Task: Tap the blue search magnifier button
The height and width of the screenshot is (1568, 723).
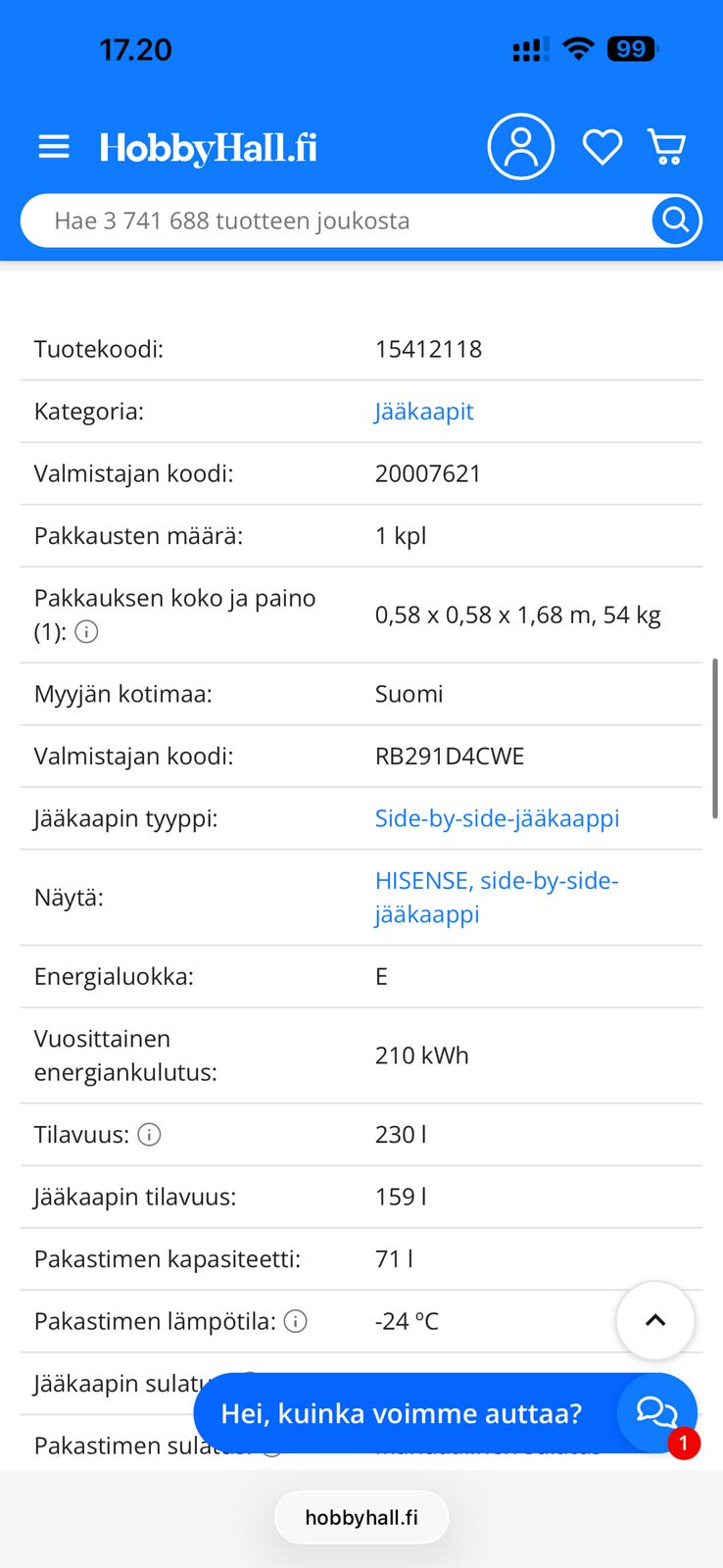Action: pos(676,220)
